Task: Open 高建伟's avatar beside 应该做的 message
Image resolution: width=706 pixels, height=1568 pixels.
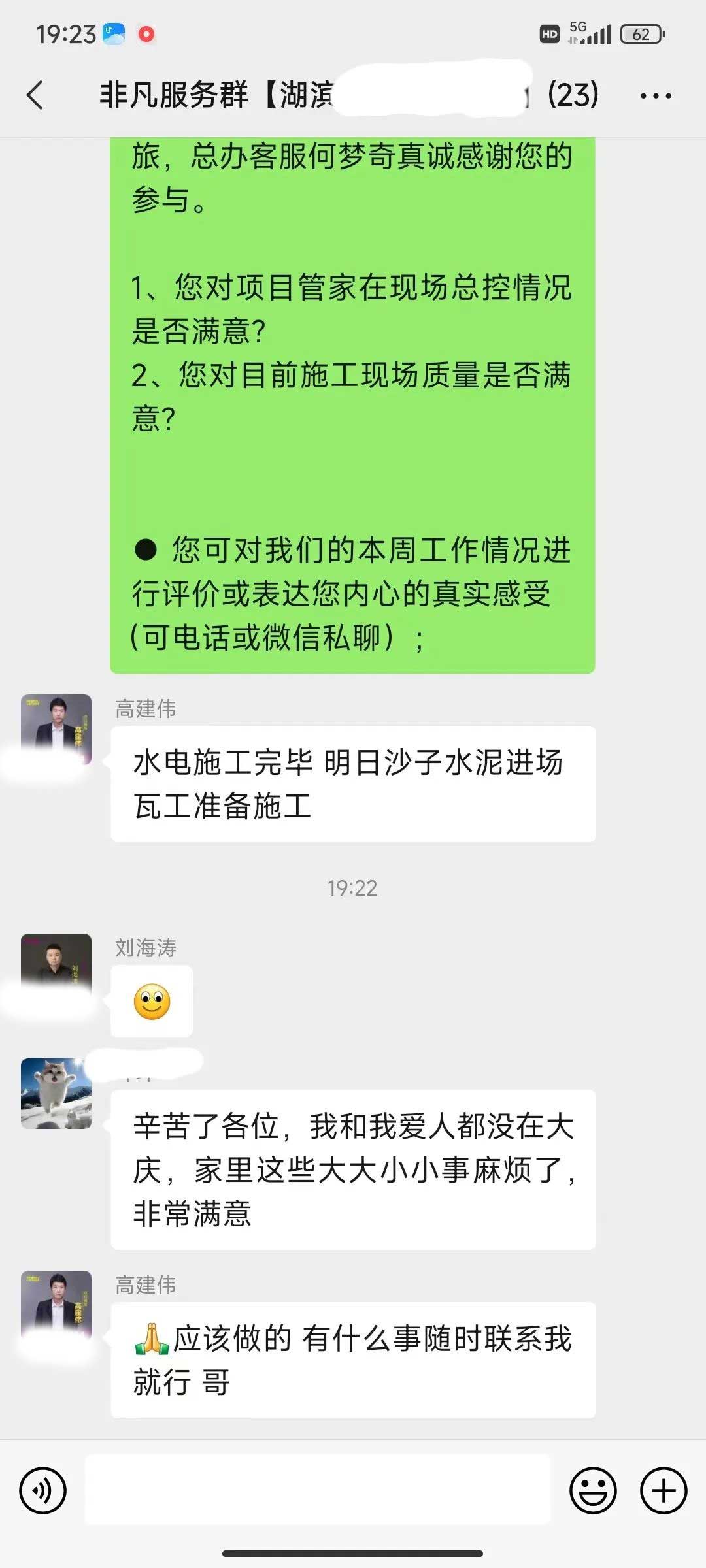Action: pos(56,1301)
